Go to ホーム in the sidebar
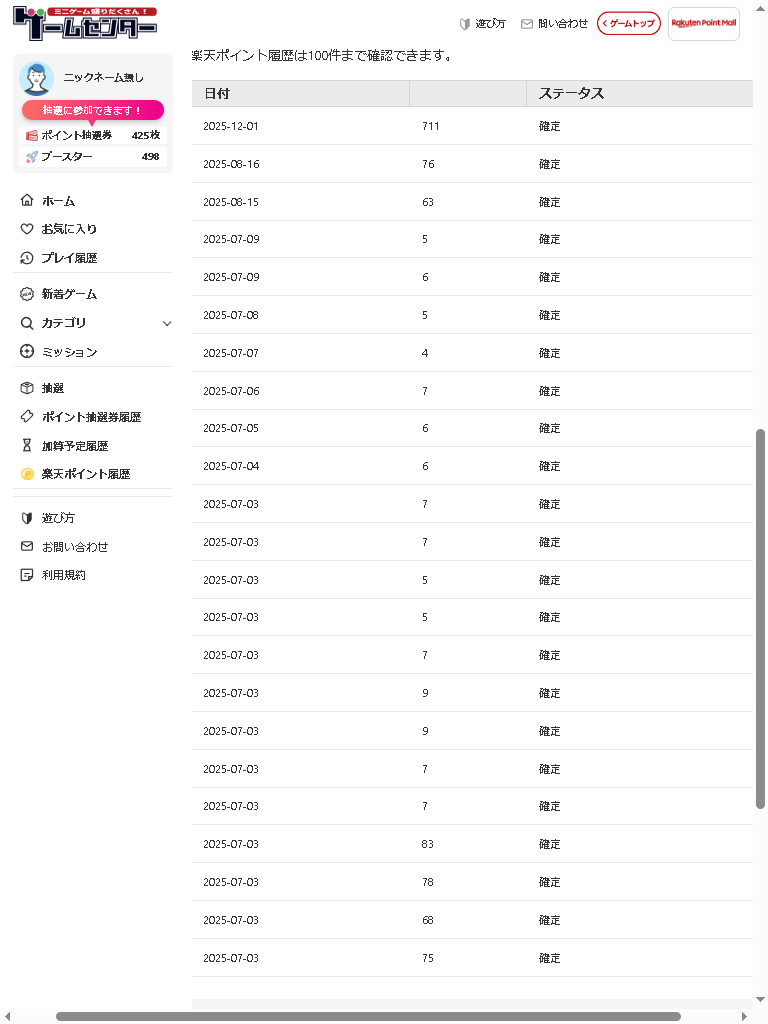This screenshot has height=1024, width=768. (x=58, y=201)
